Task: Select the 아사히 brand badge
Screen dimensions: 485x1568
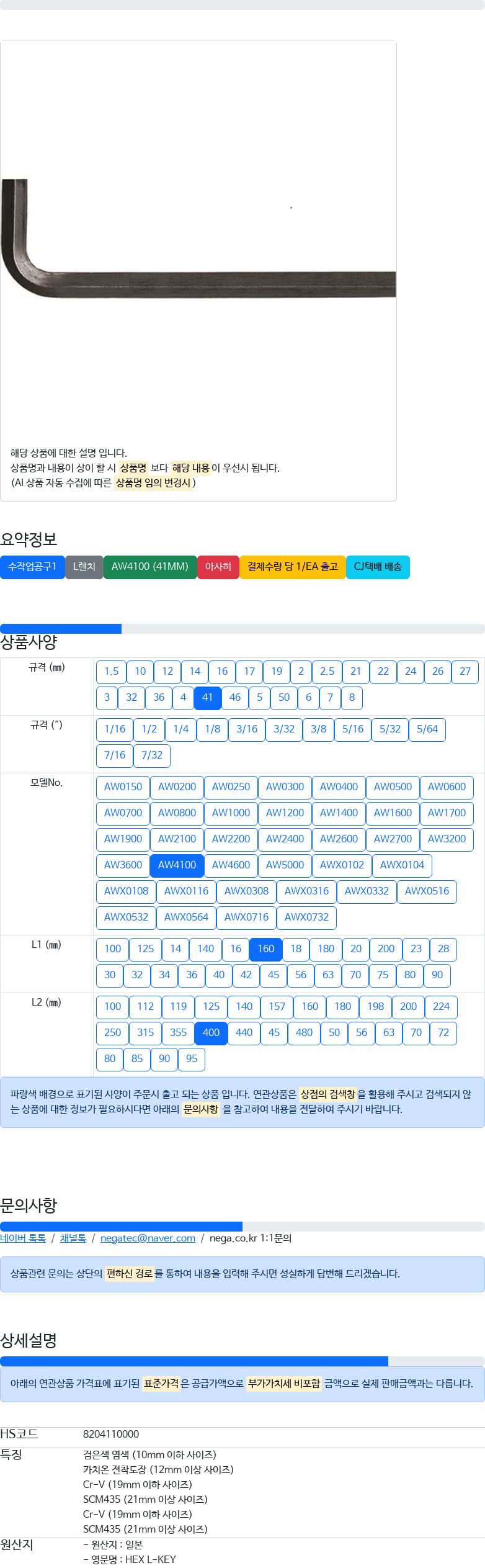Action: pyautogui.click(x=218, y=567)
